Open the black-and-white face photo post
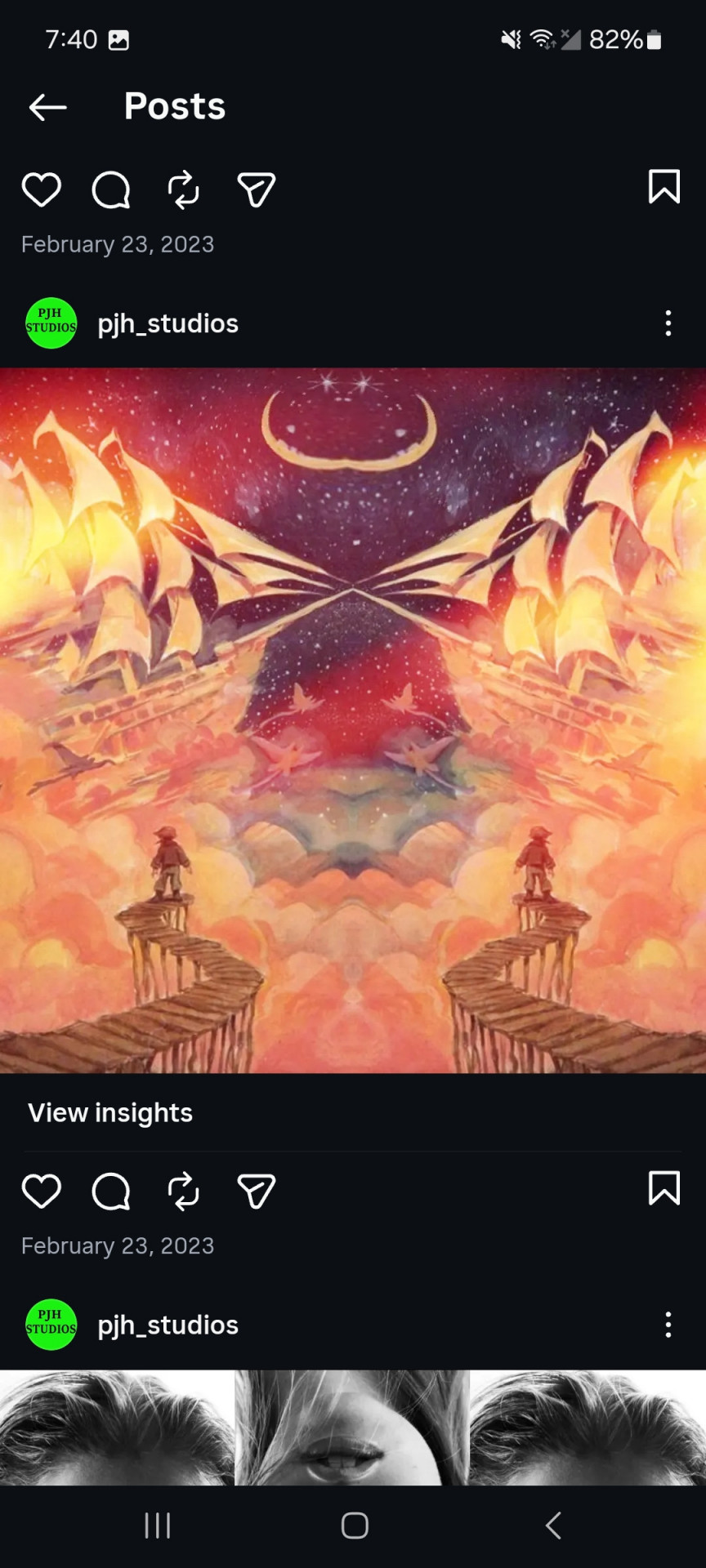706x1568 pixels. point(353,1428)
